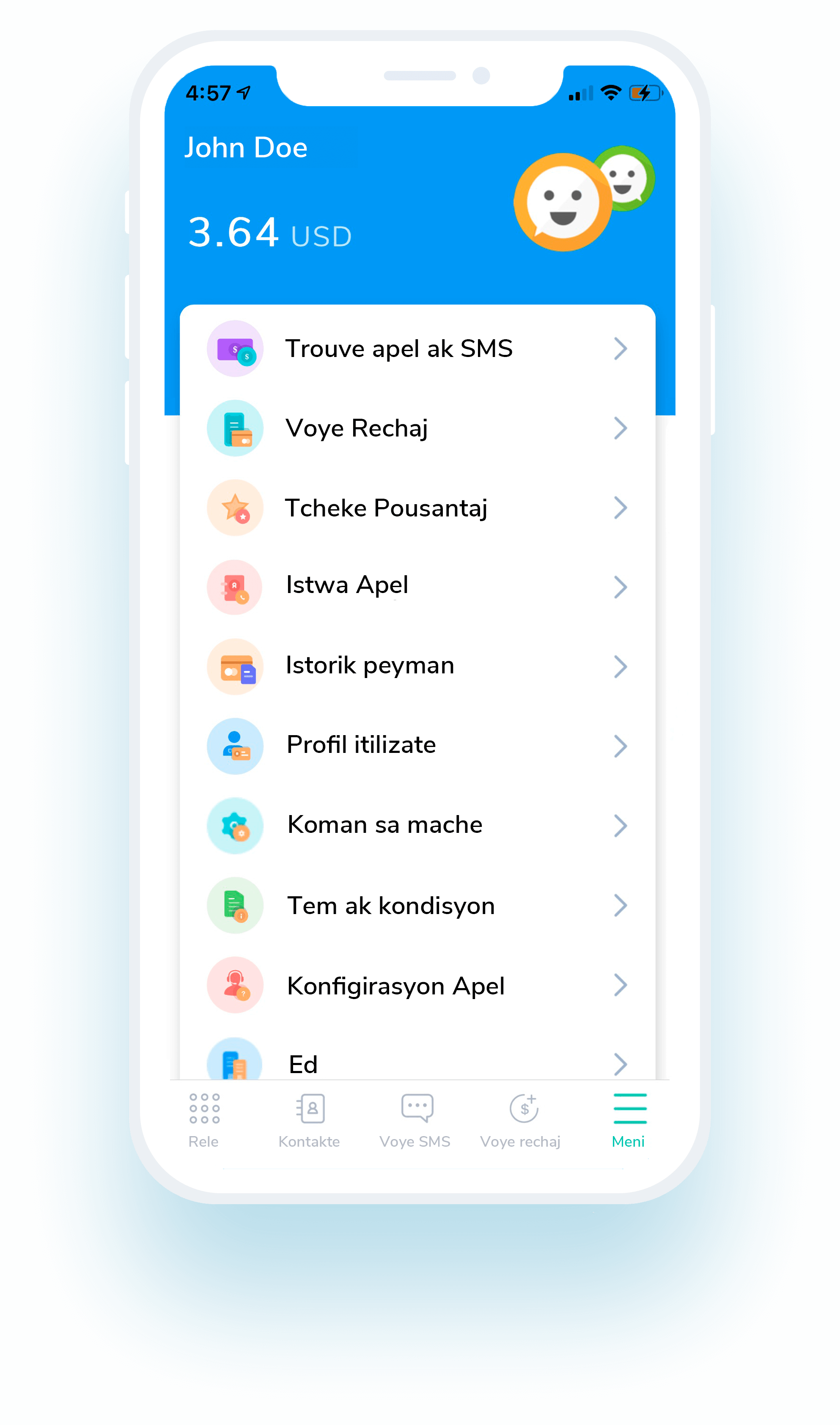Switch to the Kontakte tab
This screenshot has height=1425, width=840.
[309, 1121]
